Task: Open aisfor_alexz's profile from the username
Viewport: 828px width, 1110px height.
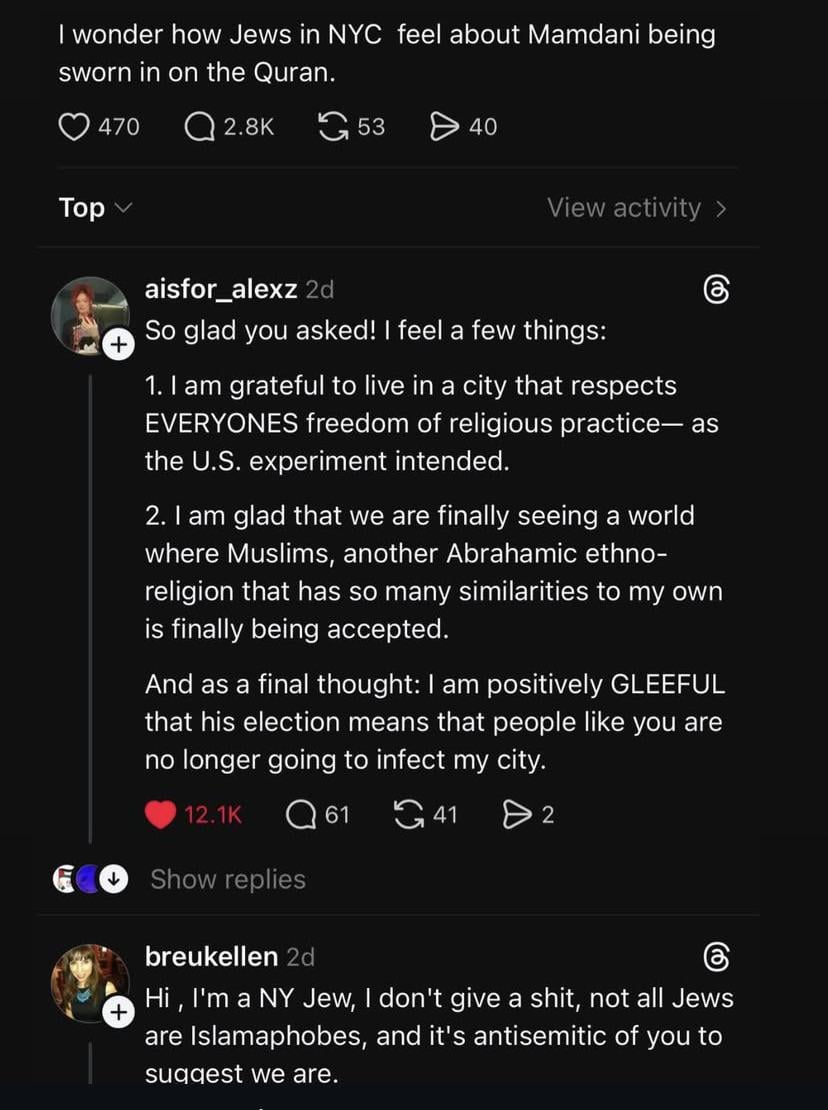Action: [x=221, y=289]
